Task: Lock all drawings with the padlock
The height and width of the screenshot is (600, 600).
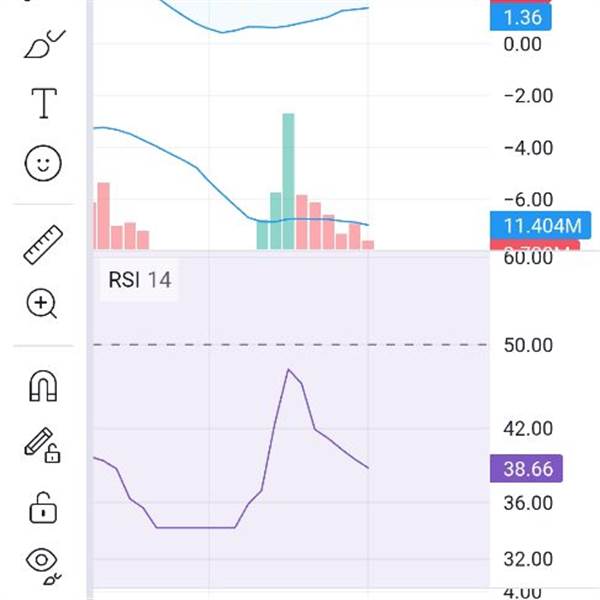Action: (43, 508)
